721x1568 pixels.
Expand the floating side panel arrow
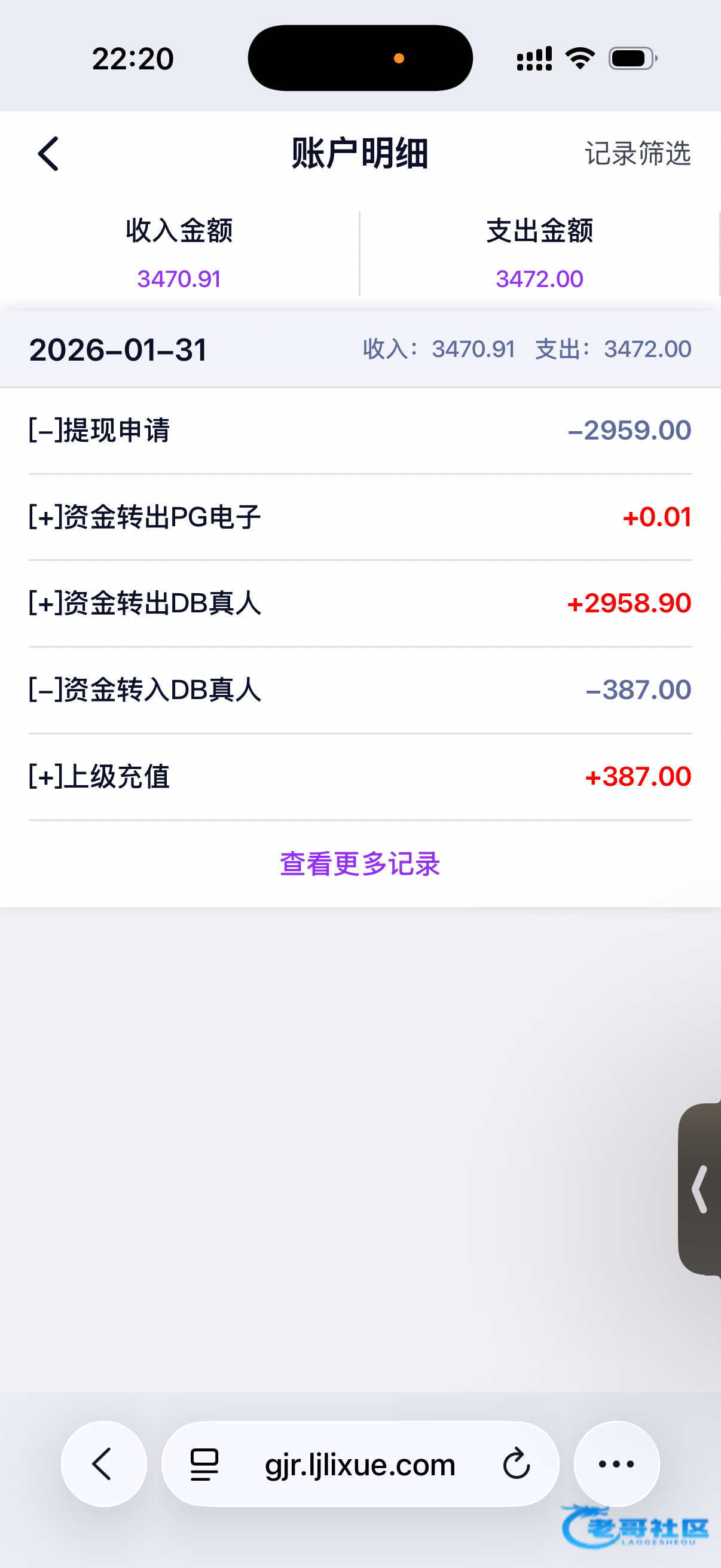(x=699, y=1189)
